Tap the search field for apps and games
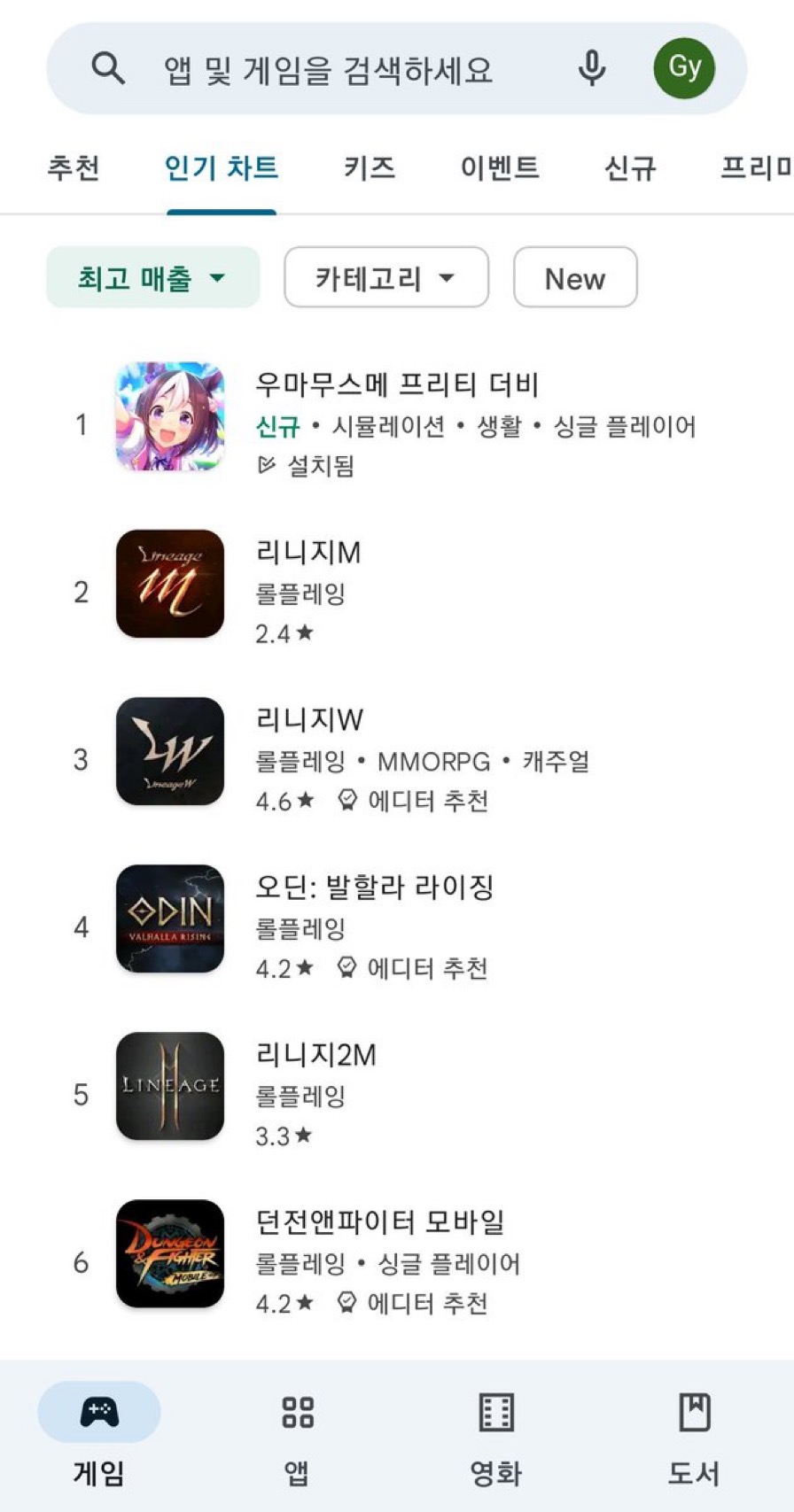The image size is (794, 1512). click(328, 69)
